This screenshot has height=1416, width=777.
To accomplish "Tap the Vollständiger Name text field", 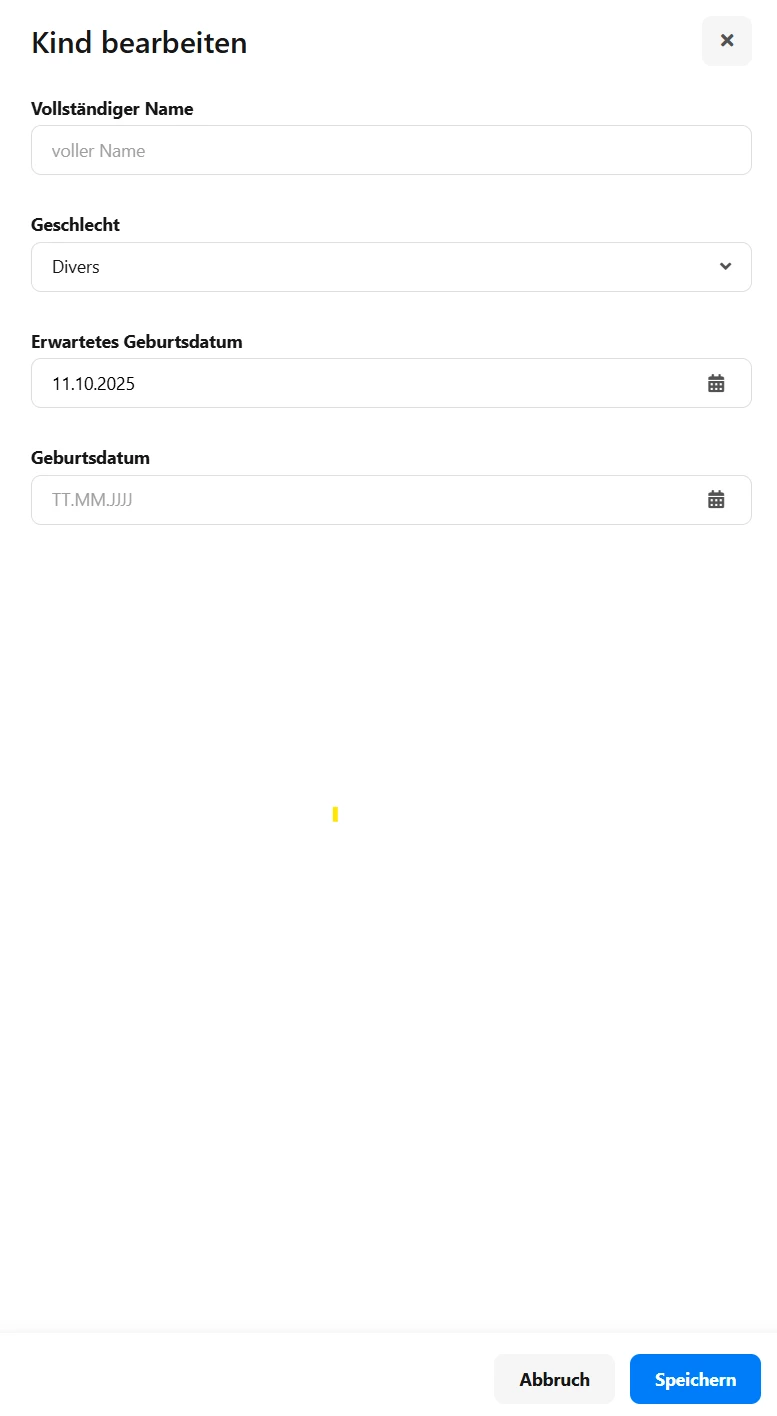I will [391, 151].
